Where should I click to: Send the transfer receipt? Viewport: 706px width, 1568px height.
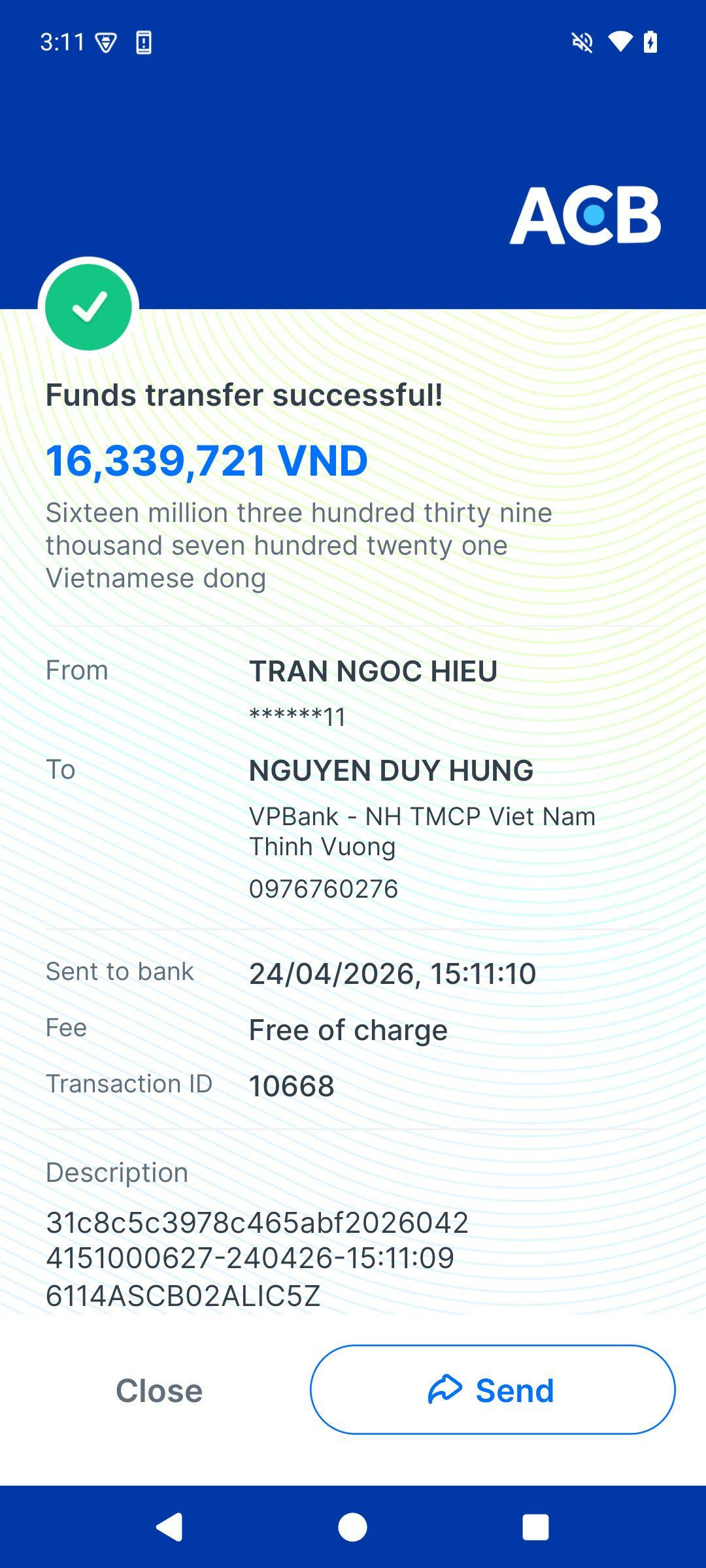click(x=492, y=1390)
